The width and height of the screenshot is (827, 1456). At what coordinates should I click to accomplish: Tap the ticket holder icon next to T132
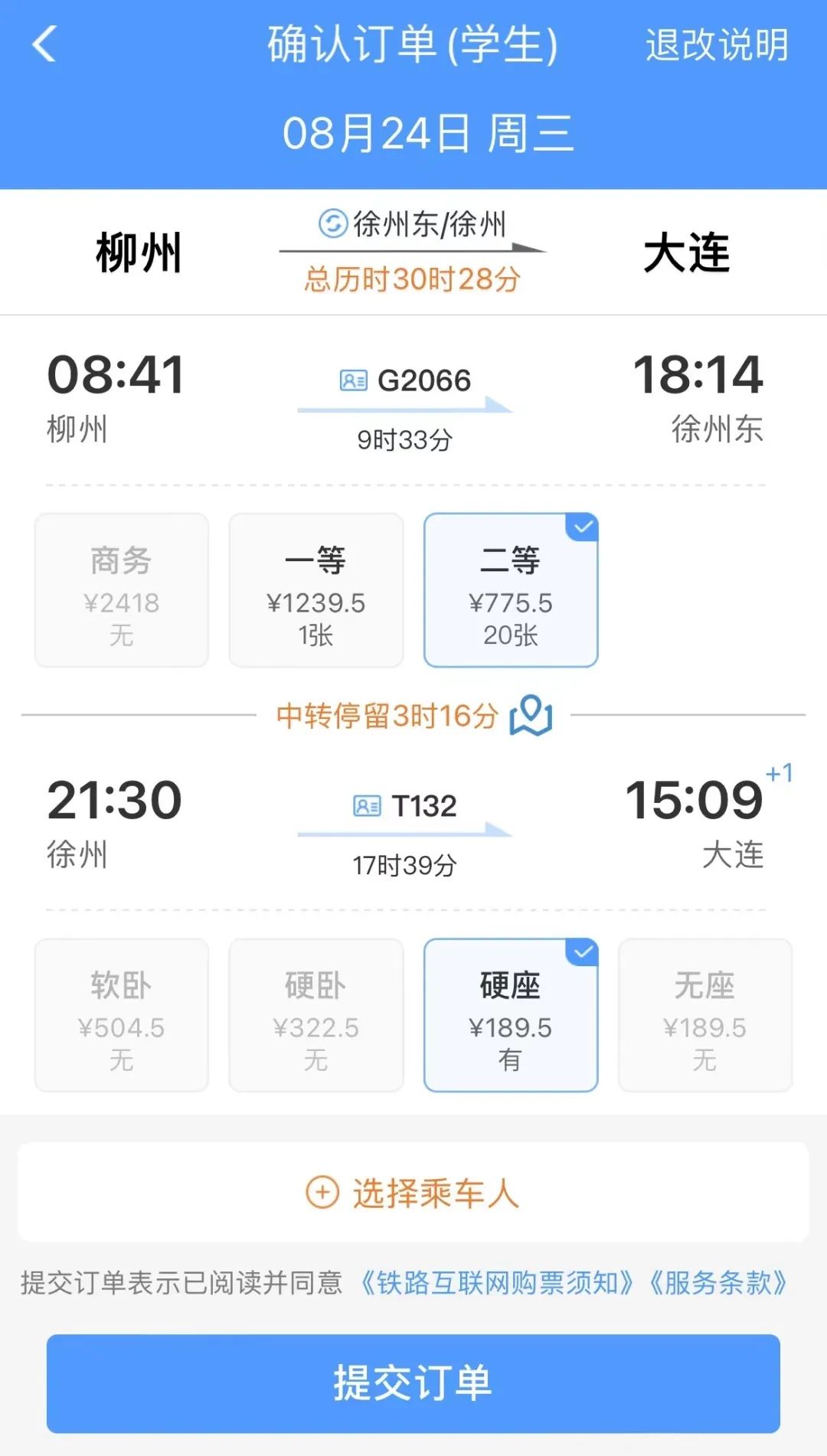[365, 805]
